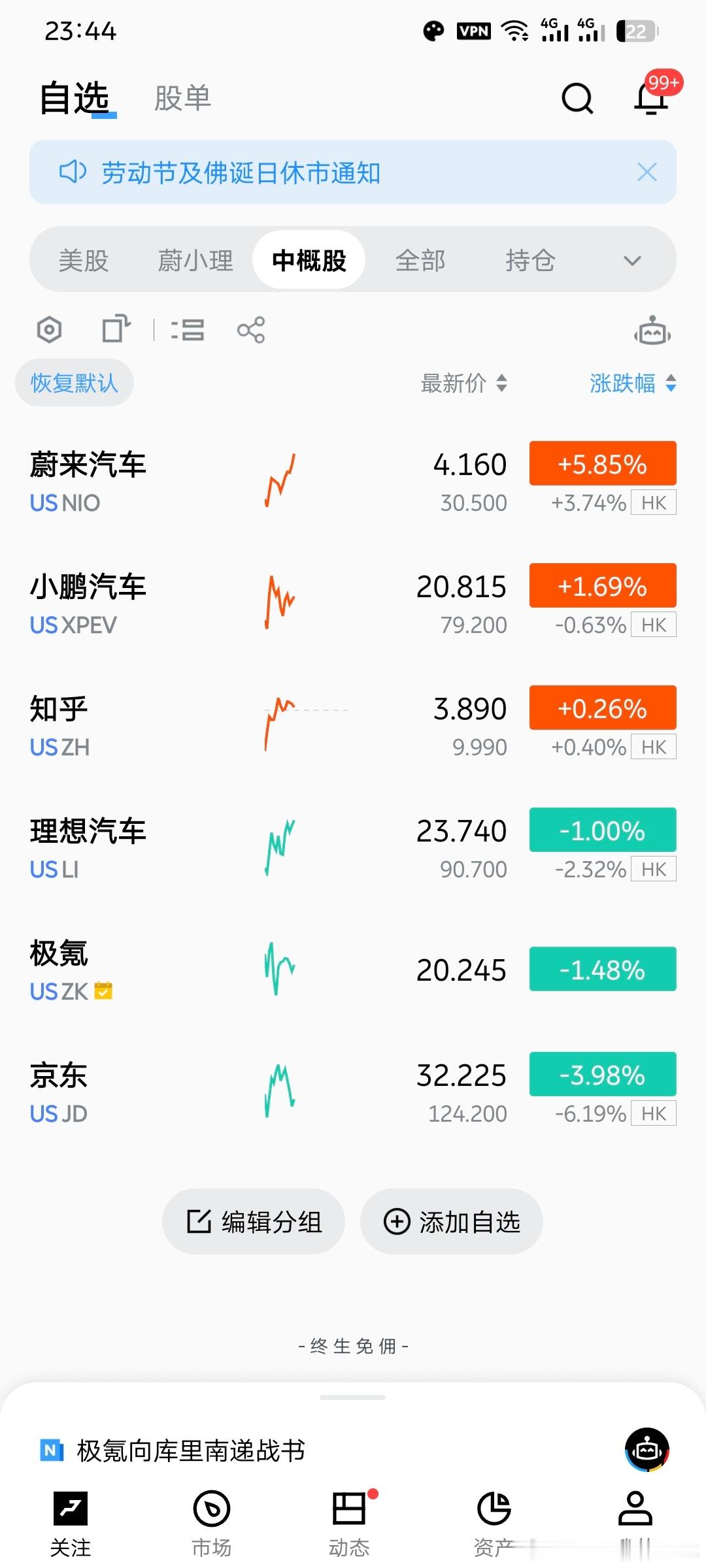The width and height of the screenshot is (706, 1568).
Task: Select the 蔚小理 group tab
Action: (195, 261)
